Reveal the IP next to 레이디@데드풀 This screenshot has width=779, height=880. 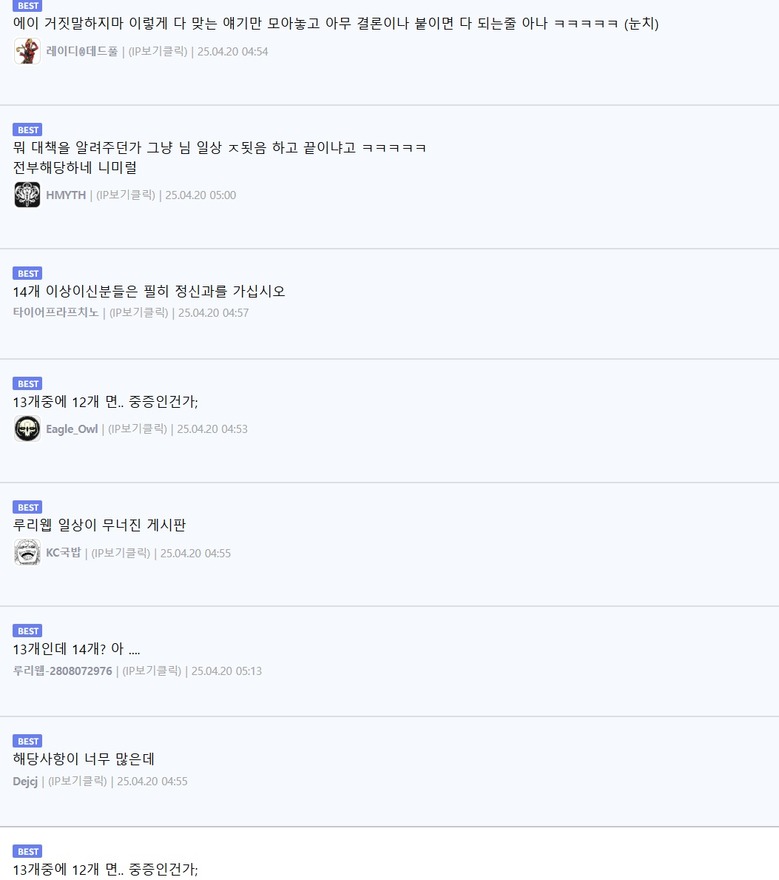click(157, 51)
